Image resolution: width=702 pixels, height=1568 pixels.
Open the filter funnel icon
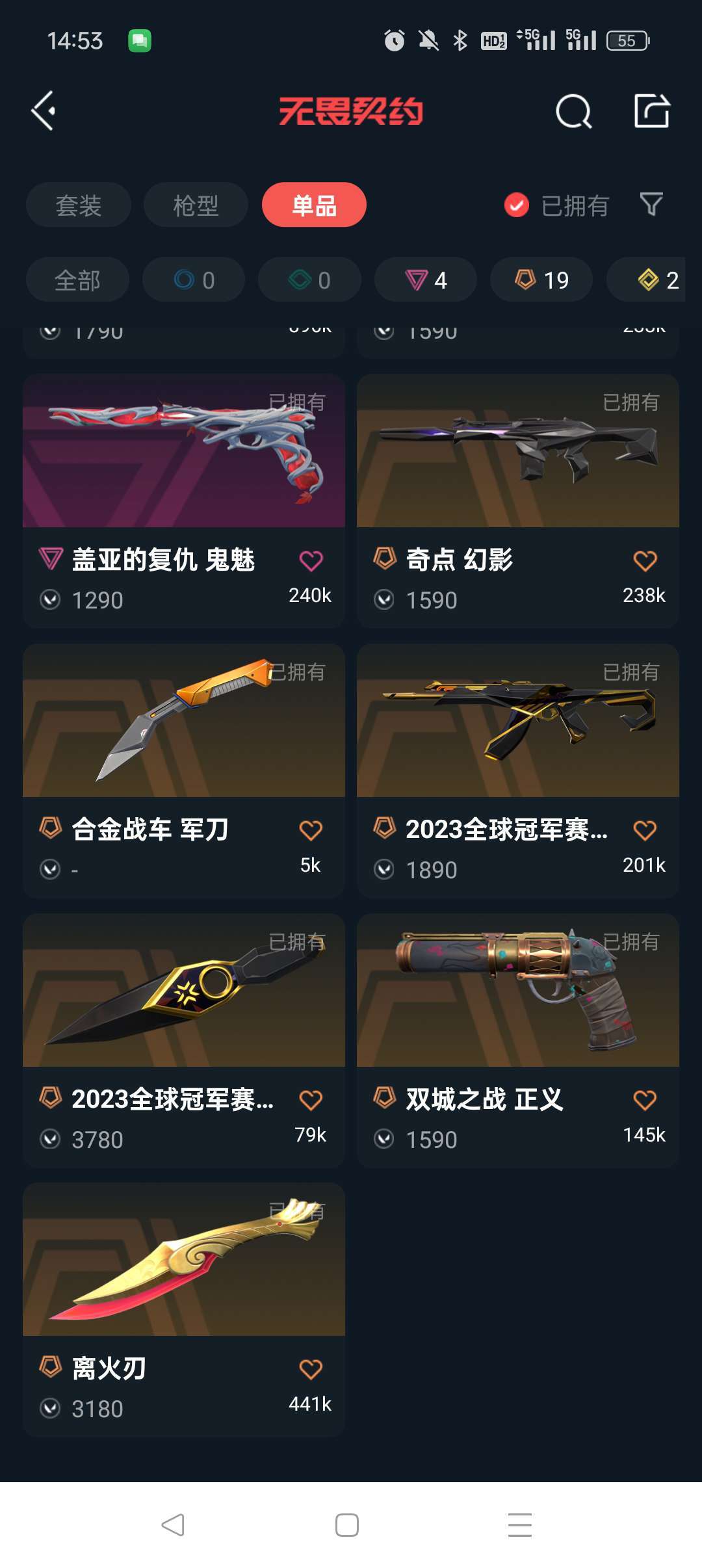651,205
